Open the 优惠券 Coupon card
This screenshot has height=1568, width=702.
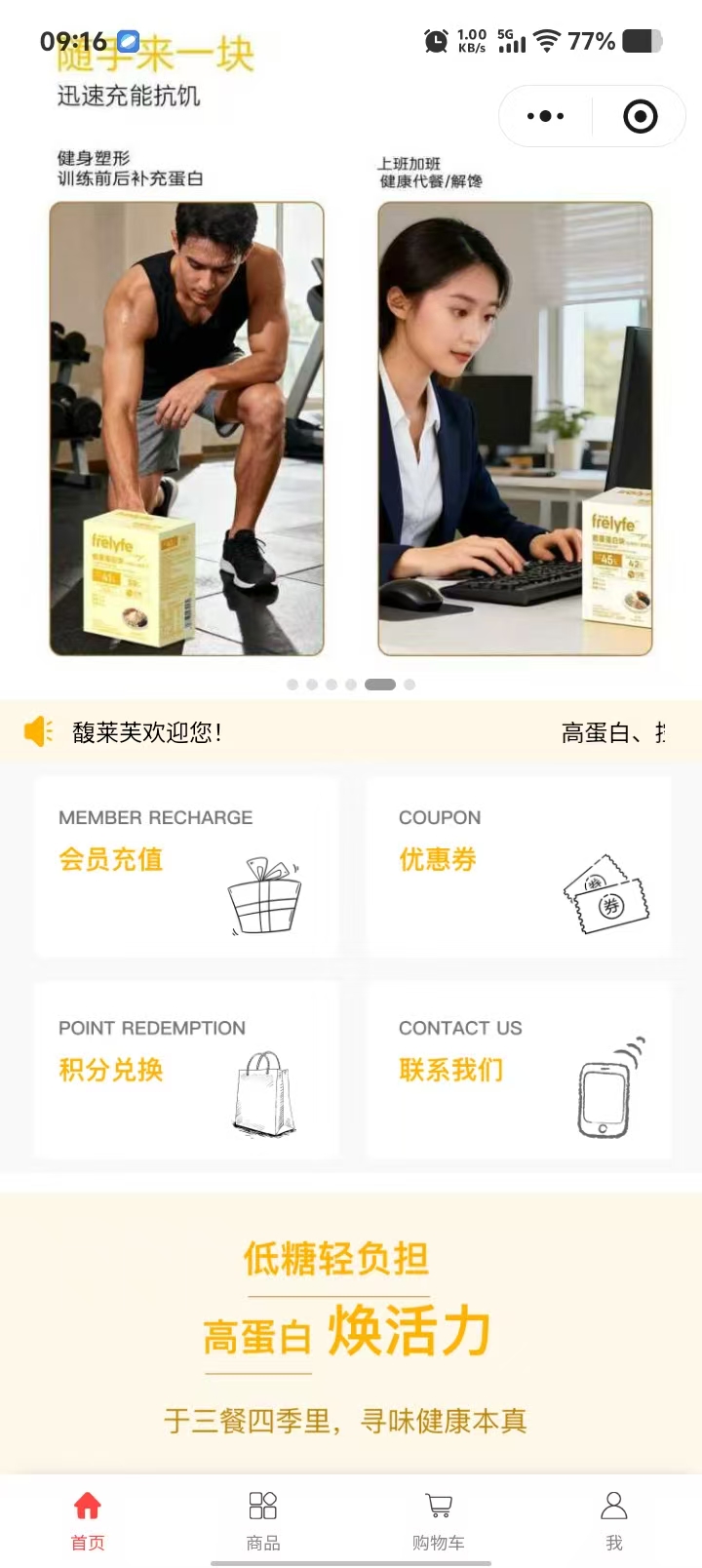(x=519, y=866)
